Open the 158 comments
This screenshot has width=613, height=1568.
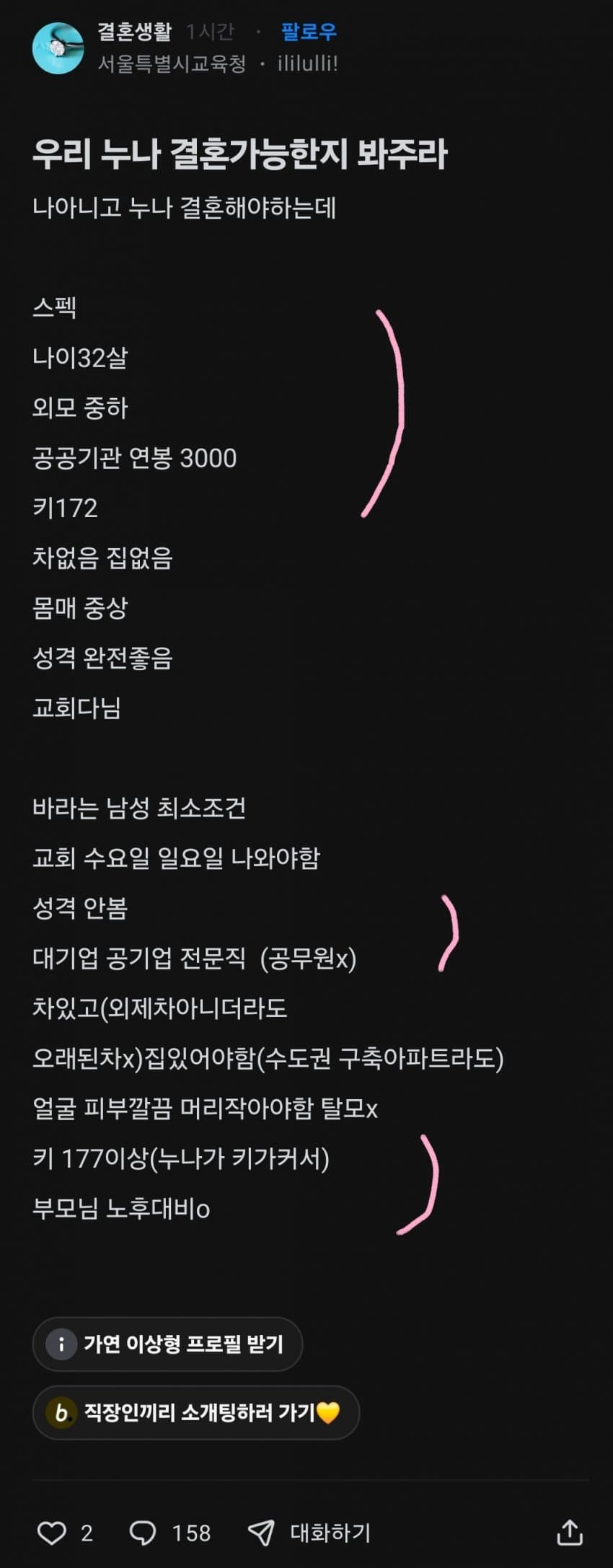pyautogui.click(x=170, y=1533)
